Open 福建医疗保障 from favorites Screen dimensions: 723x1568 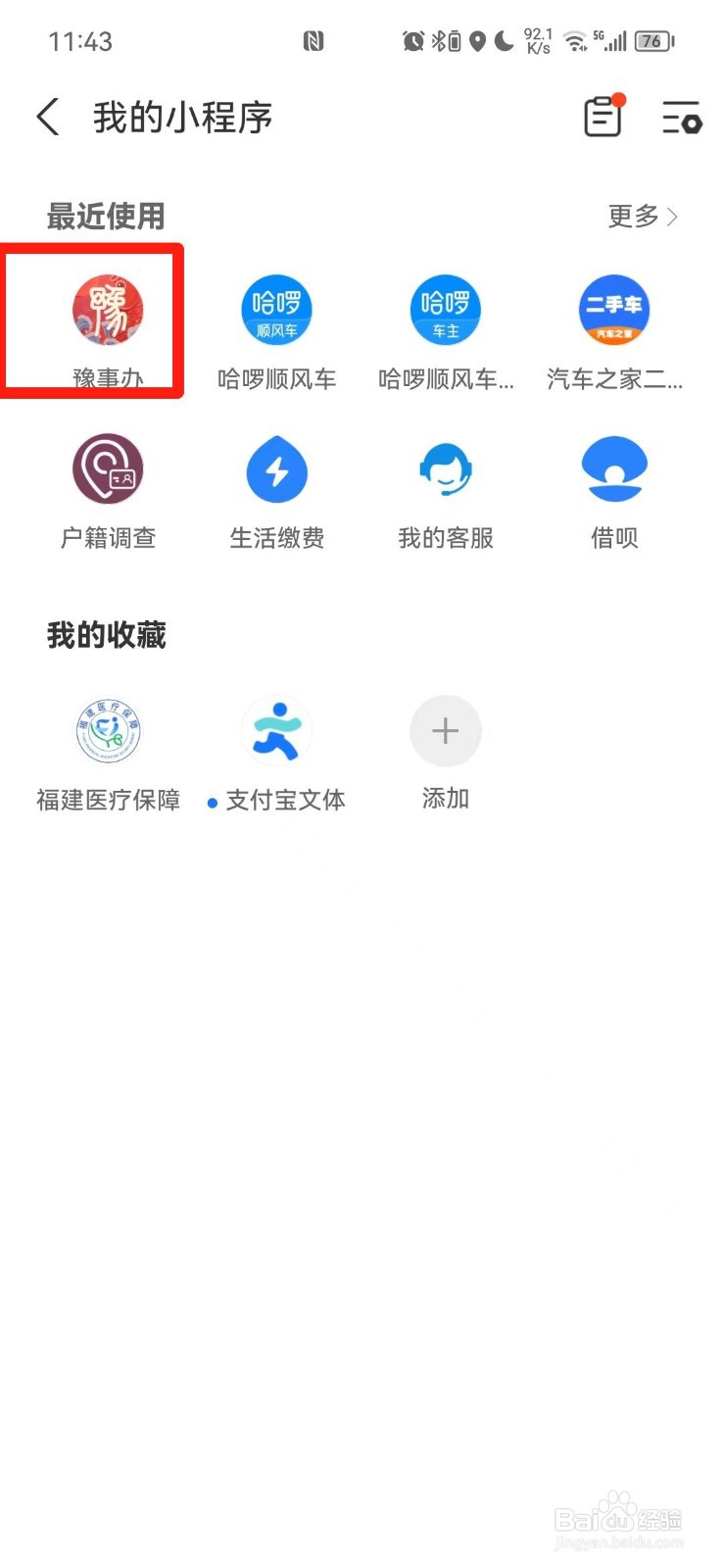(108, 732)
